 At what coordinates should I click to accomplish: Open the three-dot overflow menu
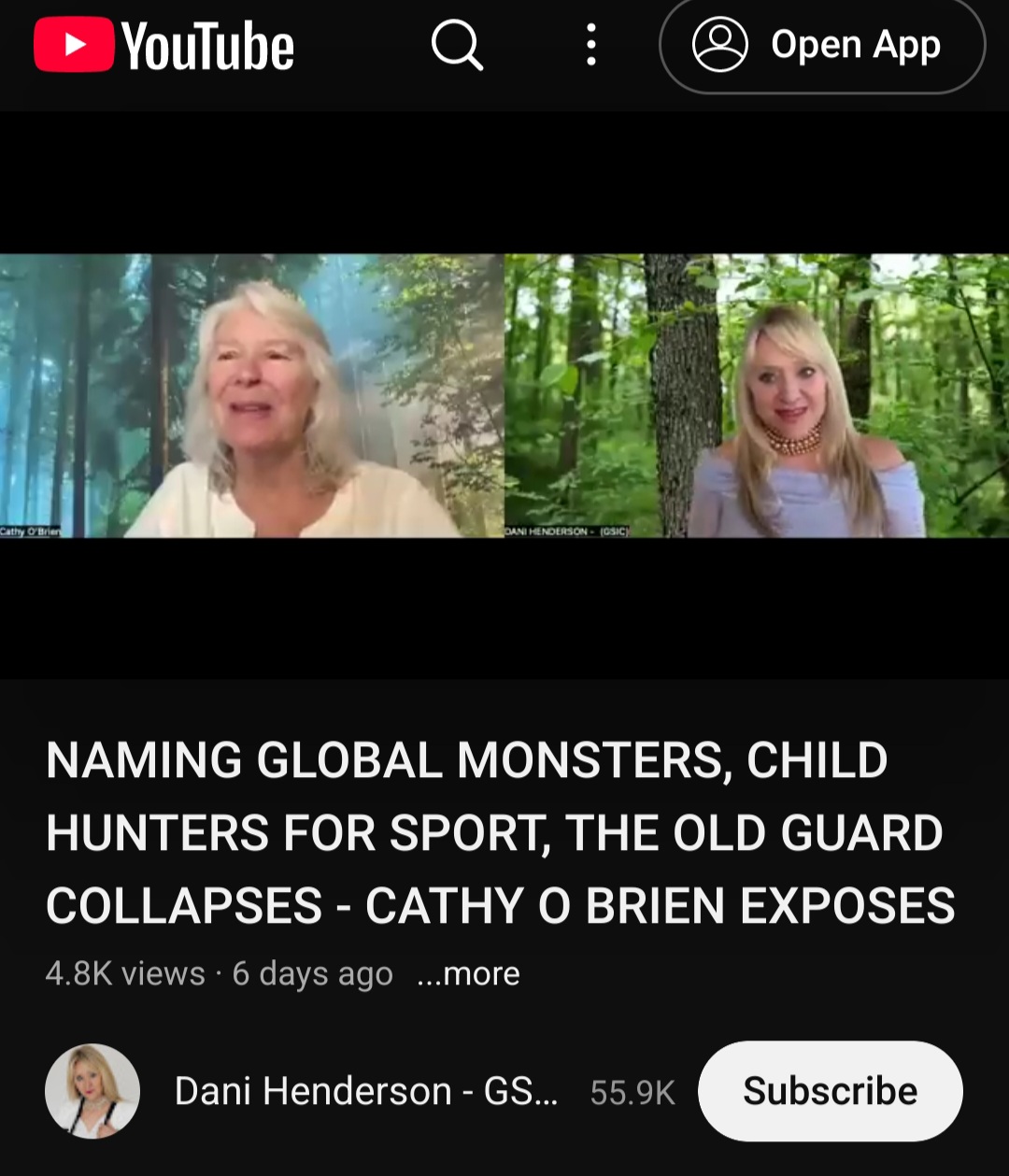(x=590, y=45)
